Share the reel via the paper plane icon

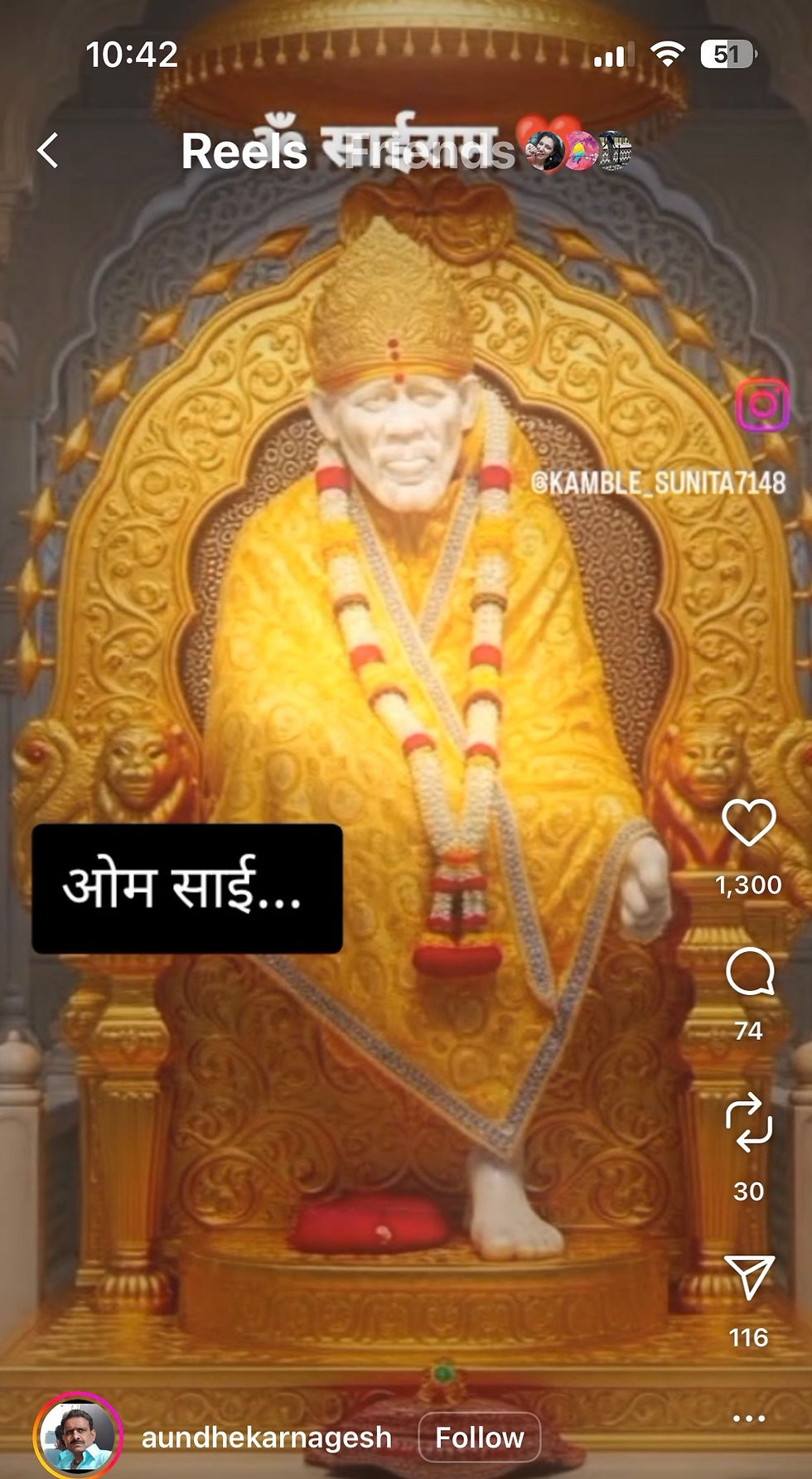748,1277
